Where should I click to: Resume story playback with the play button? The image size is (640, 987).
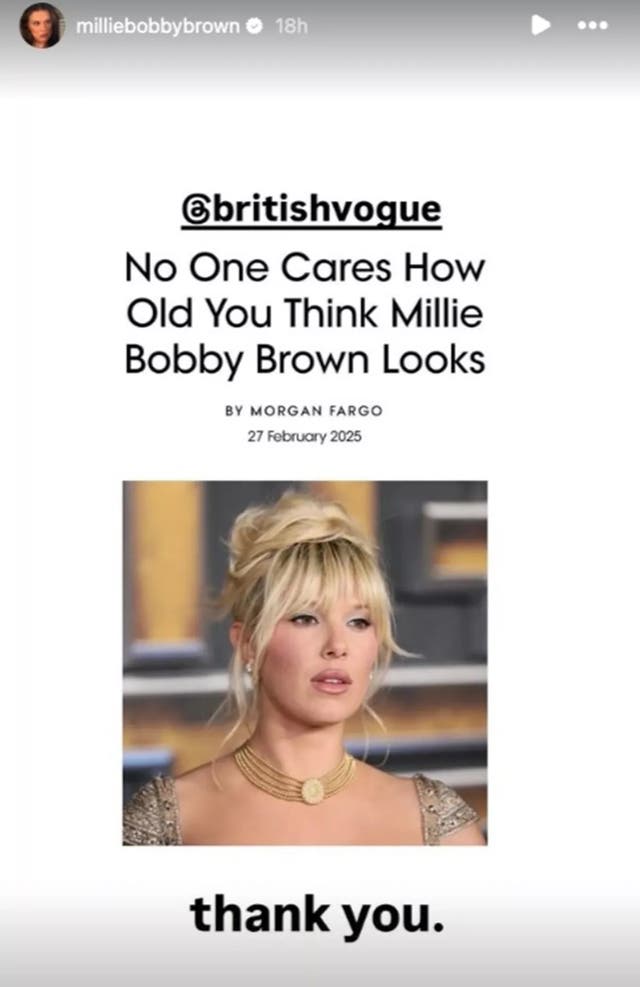click(540, 26)
